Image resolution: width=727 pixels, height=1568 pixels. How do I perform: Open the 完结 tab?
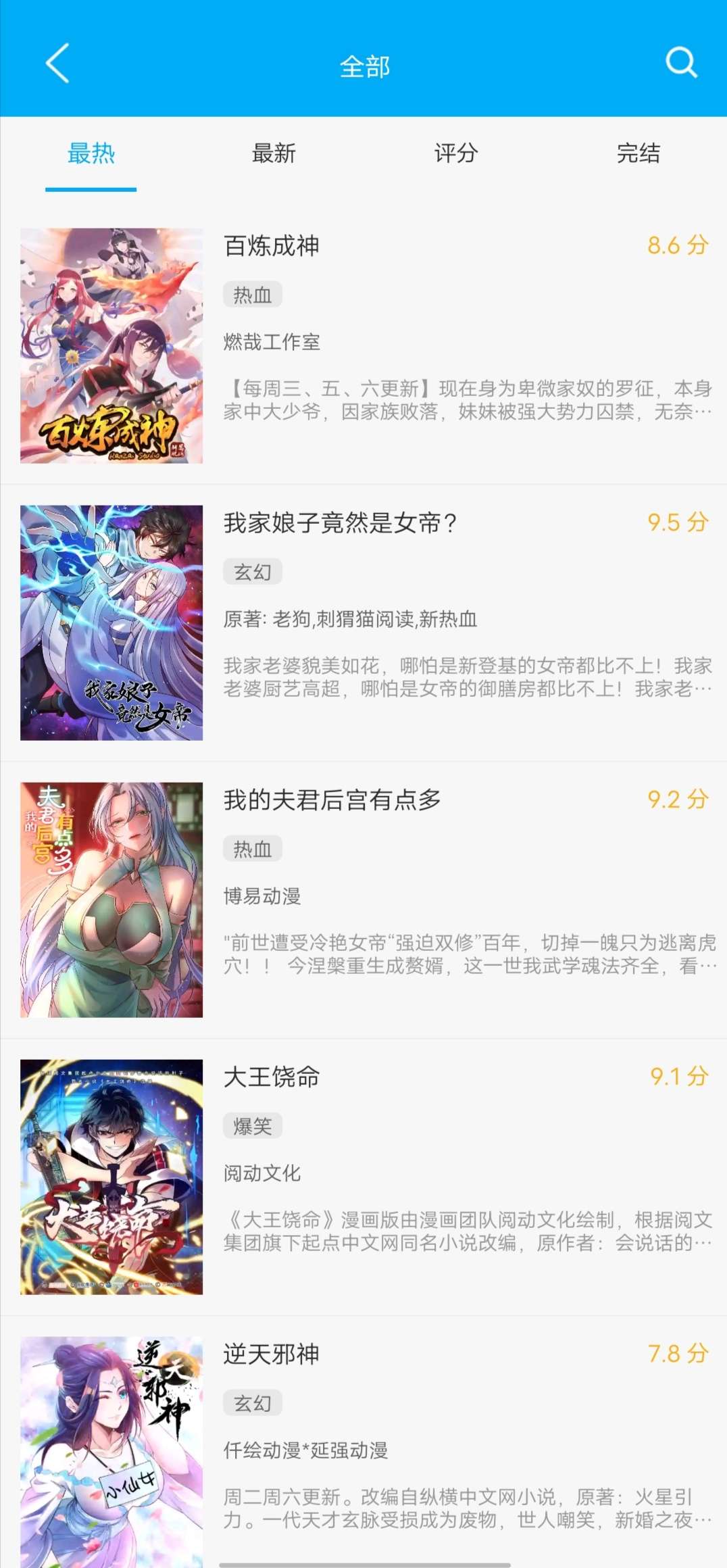coord(636,154)
